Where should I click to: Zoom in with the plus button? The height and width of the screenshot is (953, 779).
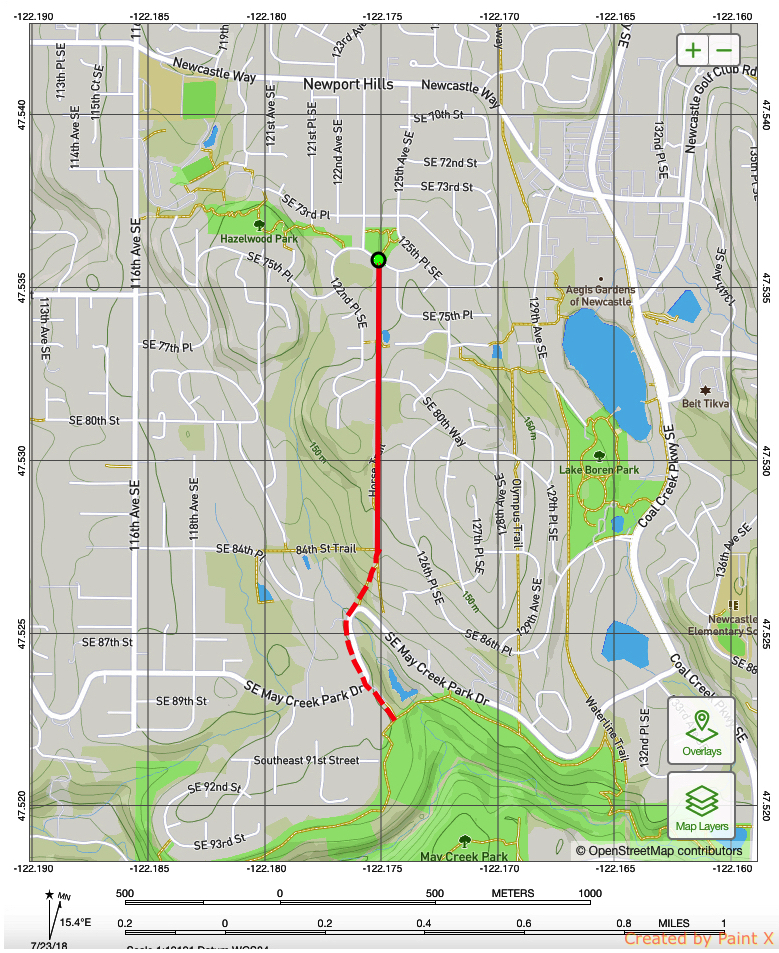tap(693, 50)
